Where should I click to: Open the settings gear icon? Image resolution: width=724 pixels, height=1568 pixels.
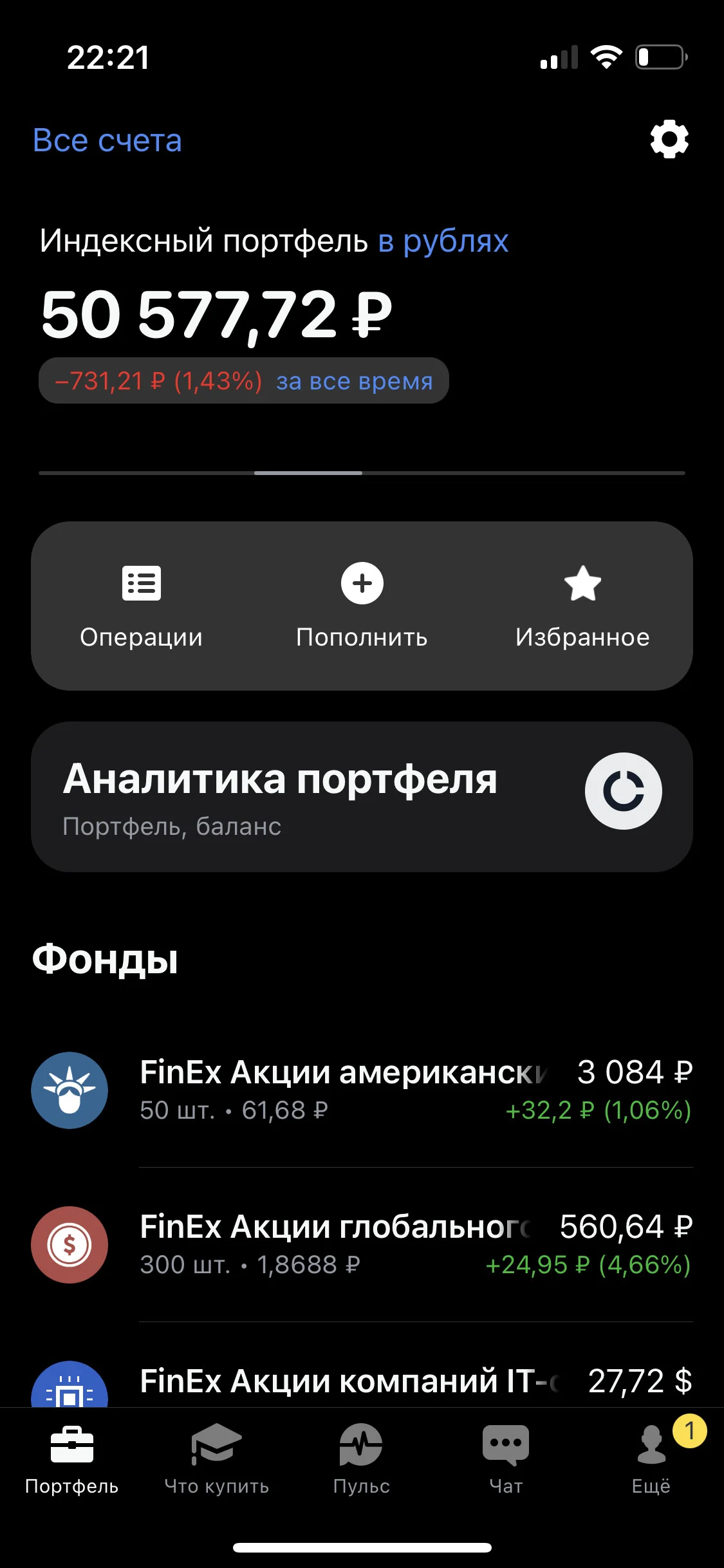point(669,139)
